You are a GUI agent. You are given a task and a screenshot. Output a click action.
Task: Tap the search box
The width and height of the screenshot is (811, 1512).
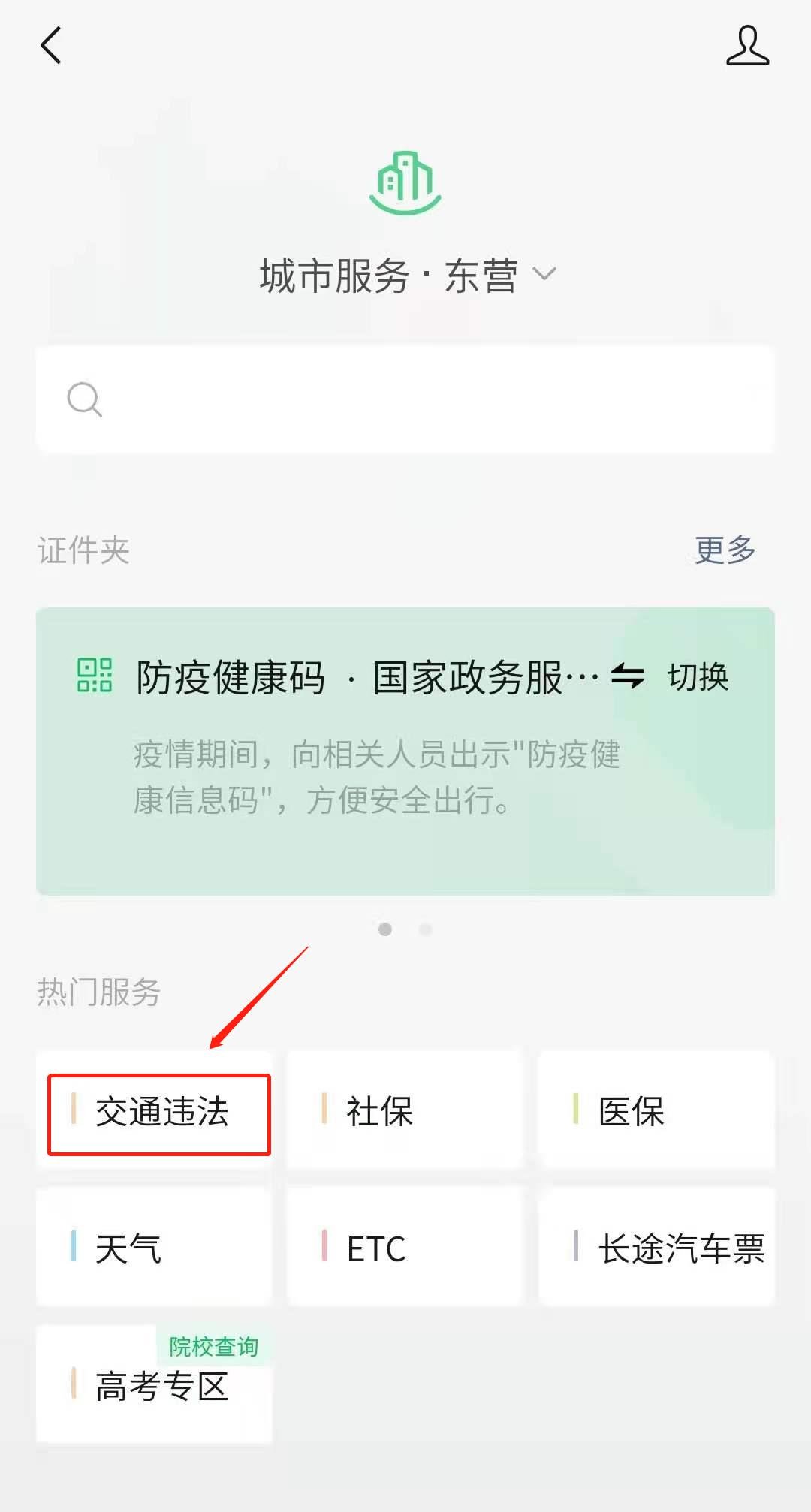pos(405,399)
